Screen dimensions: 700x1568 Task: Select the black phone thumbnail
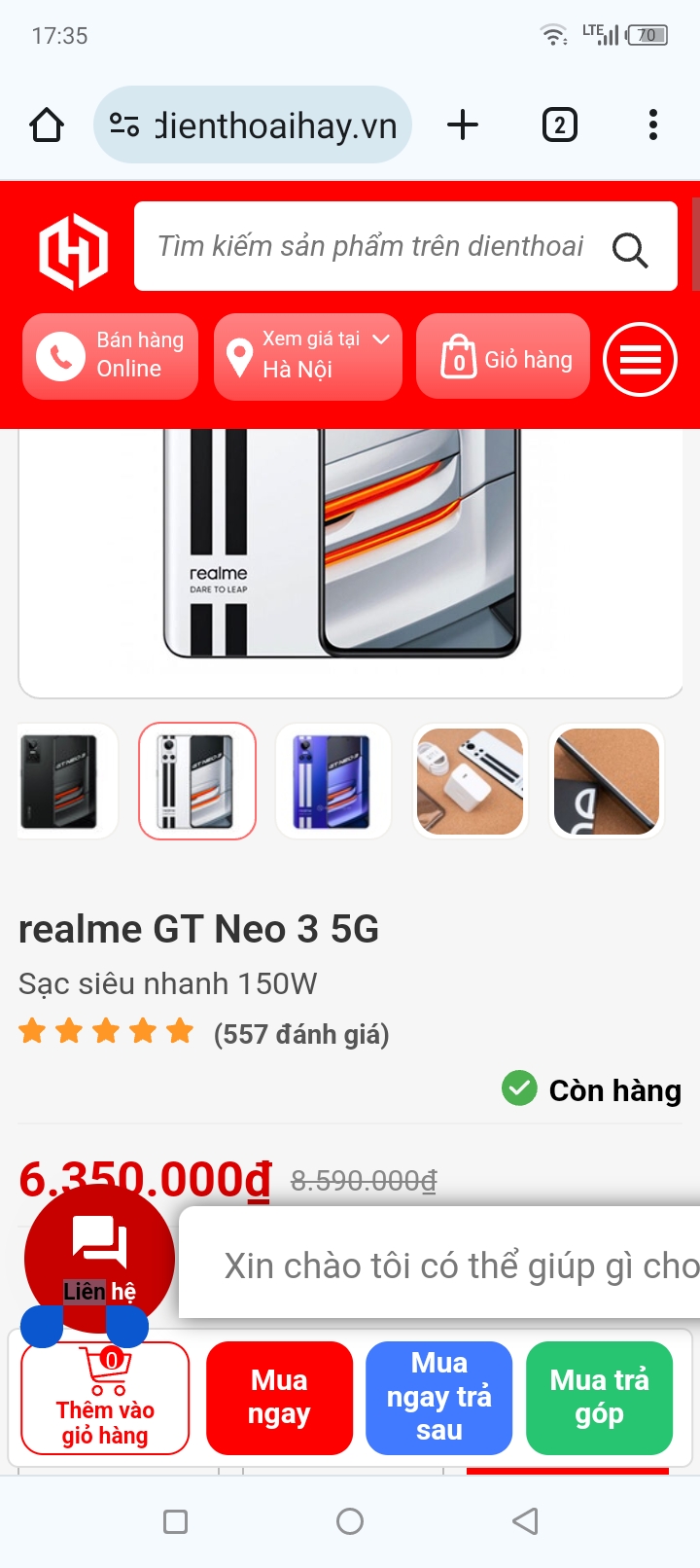click(60, 781)
